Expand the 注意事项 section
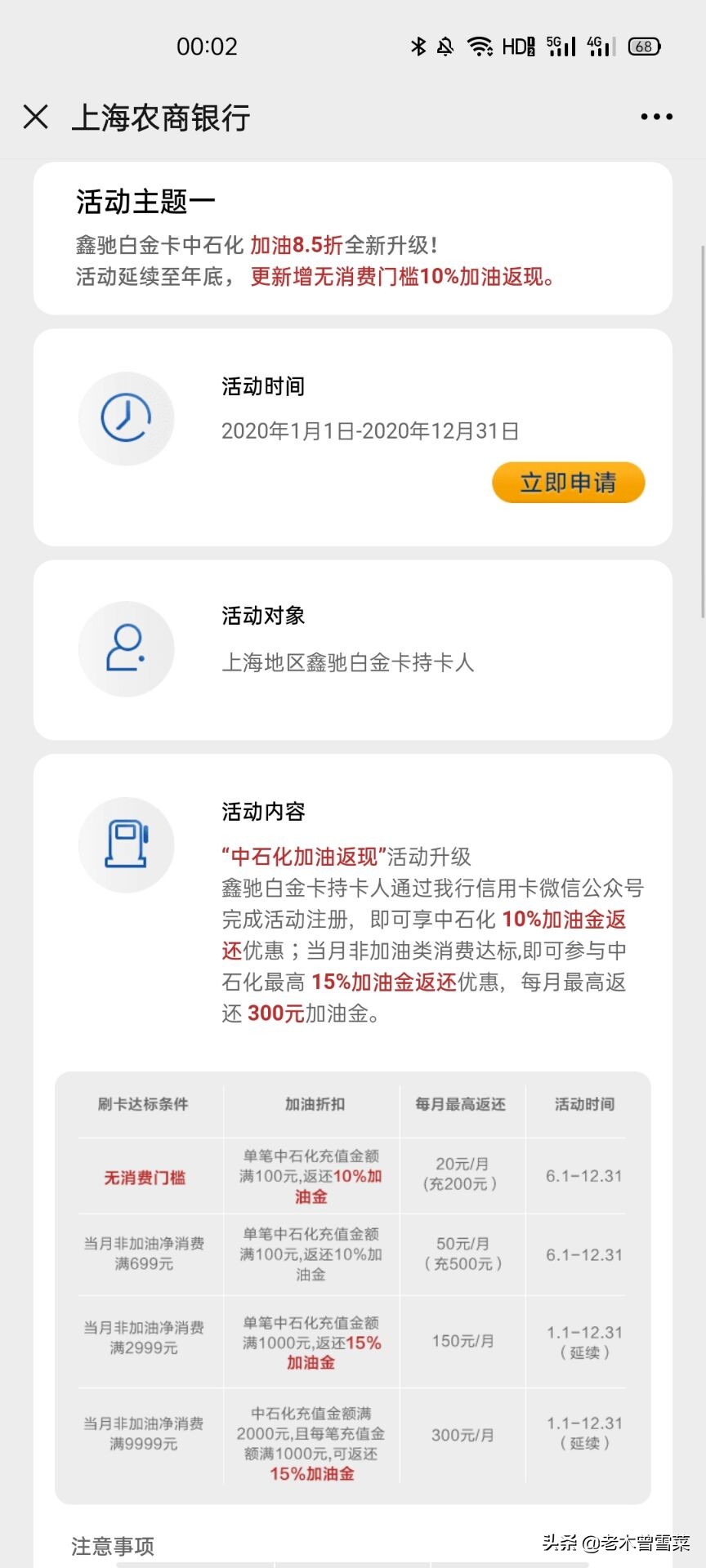 point(113,1546)
